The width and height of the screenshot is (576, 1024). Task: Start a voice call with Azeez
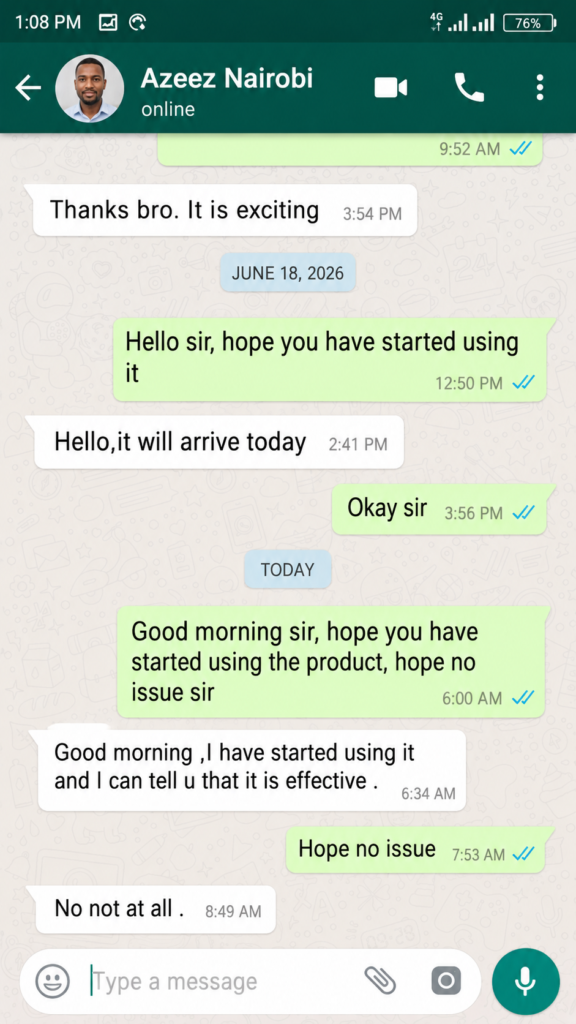tap(469, 88)
